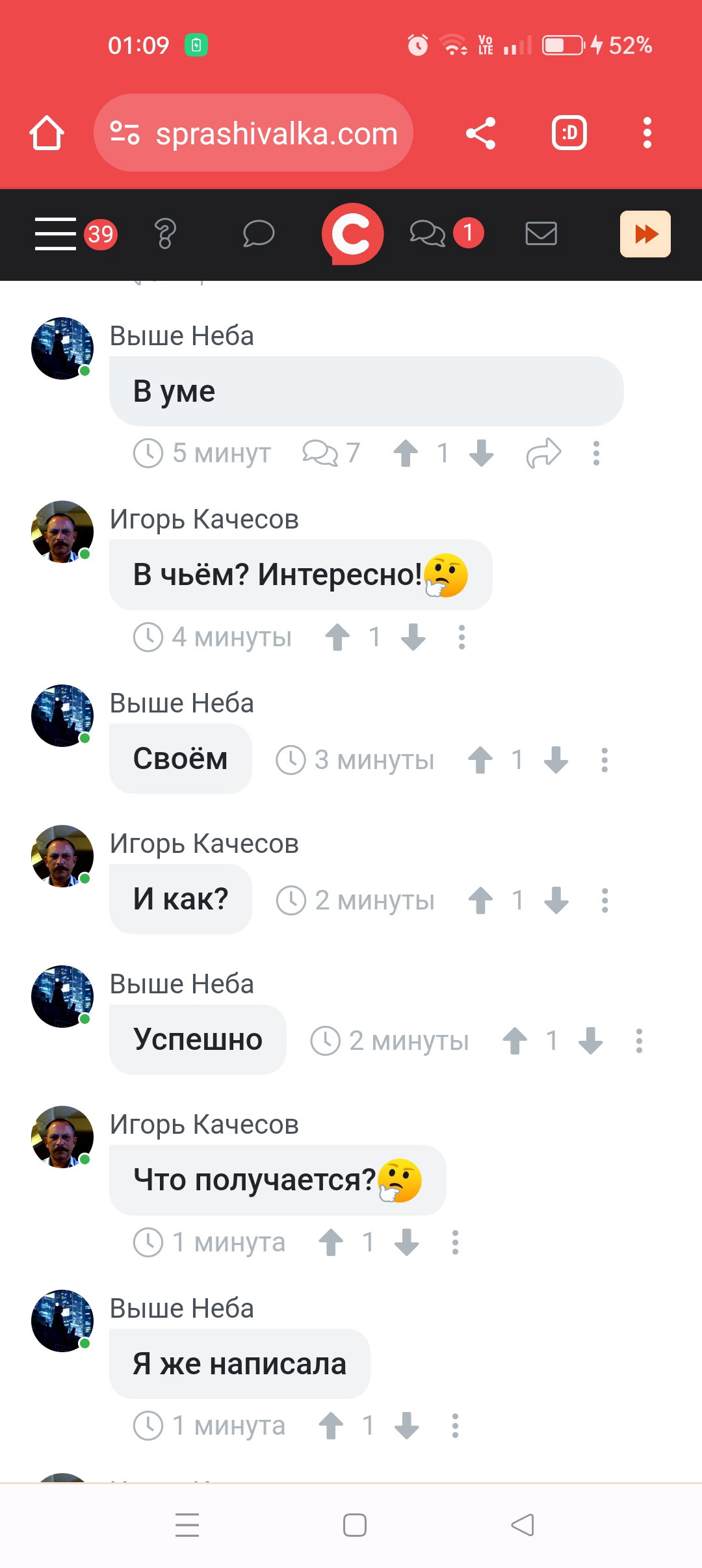Open 7 replies under "В уме"
Viewport: 702px width, 1568px height.
coord(331,453)
